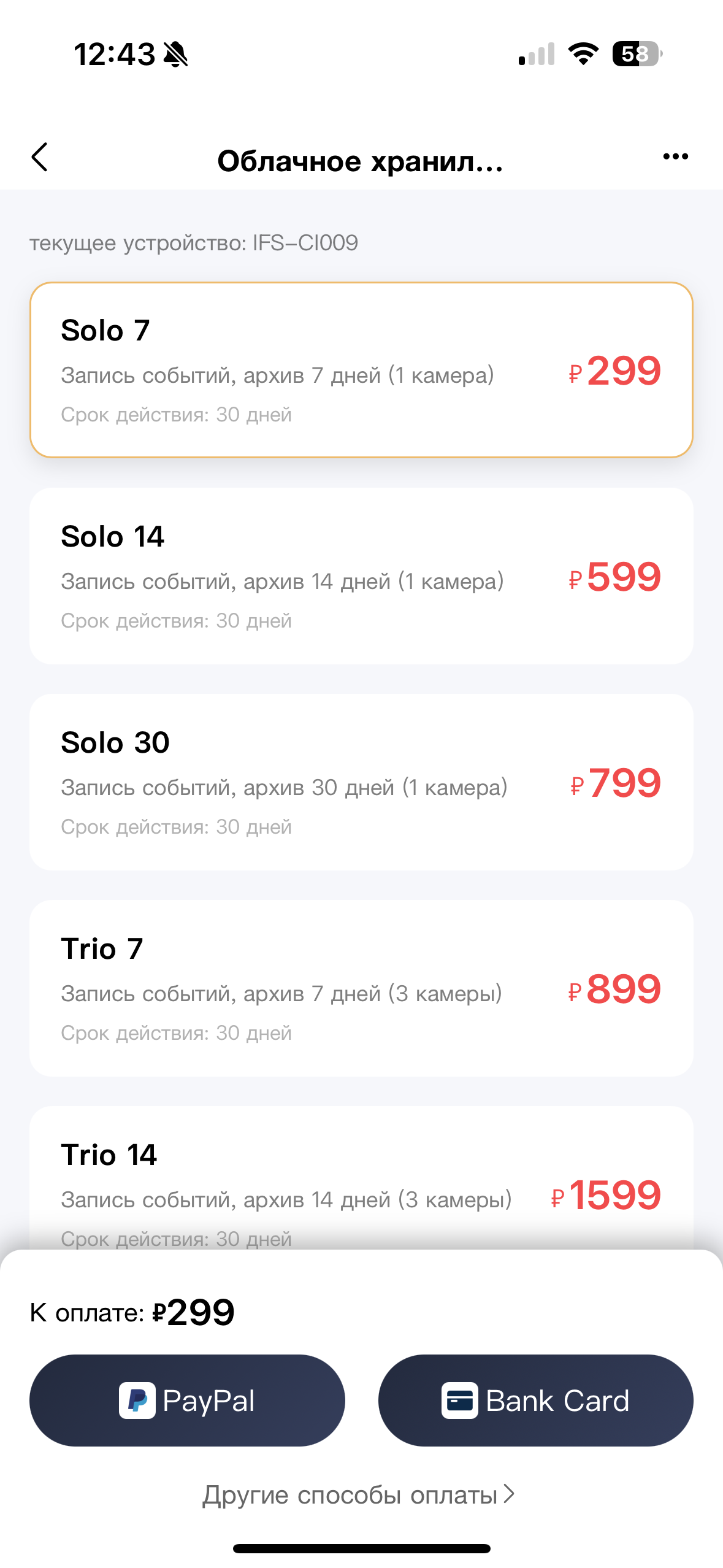Screen dimensions: 723x1568
Task: Pay with PayPal
Action: (187, 1401)
